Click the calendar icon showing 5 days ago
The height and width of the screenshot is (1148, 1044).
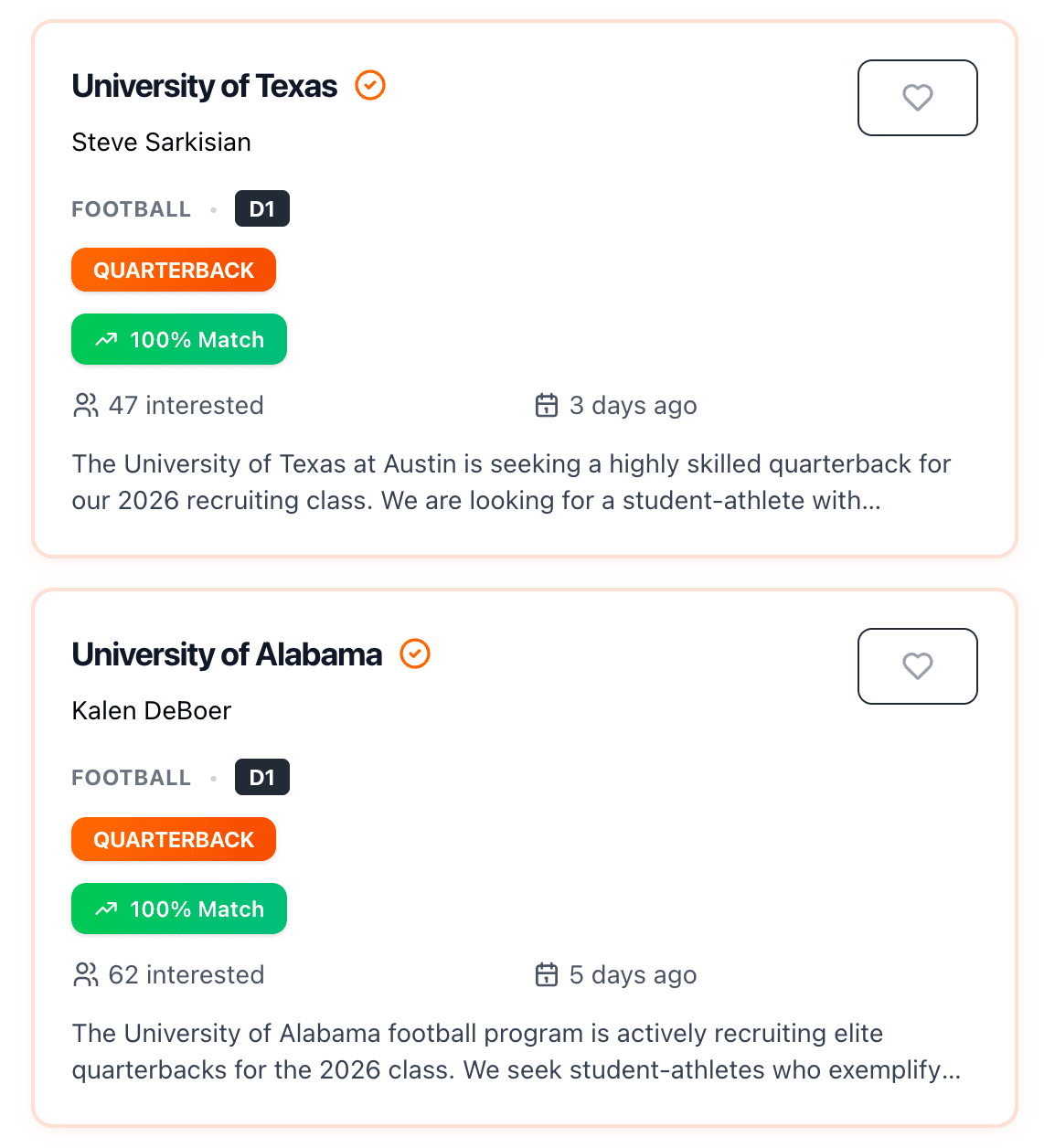pos(546,974)
